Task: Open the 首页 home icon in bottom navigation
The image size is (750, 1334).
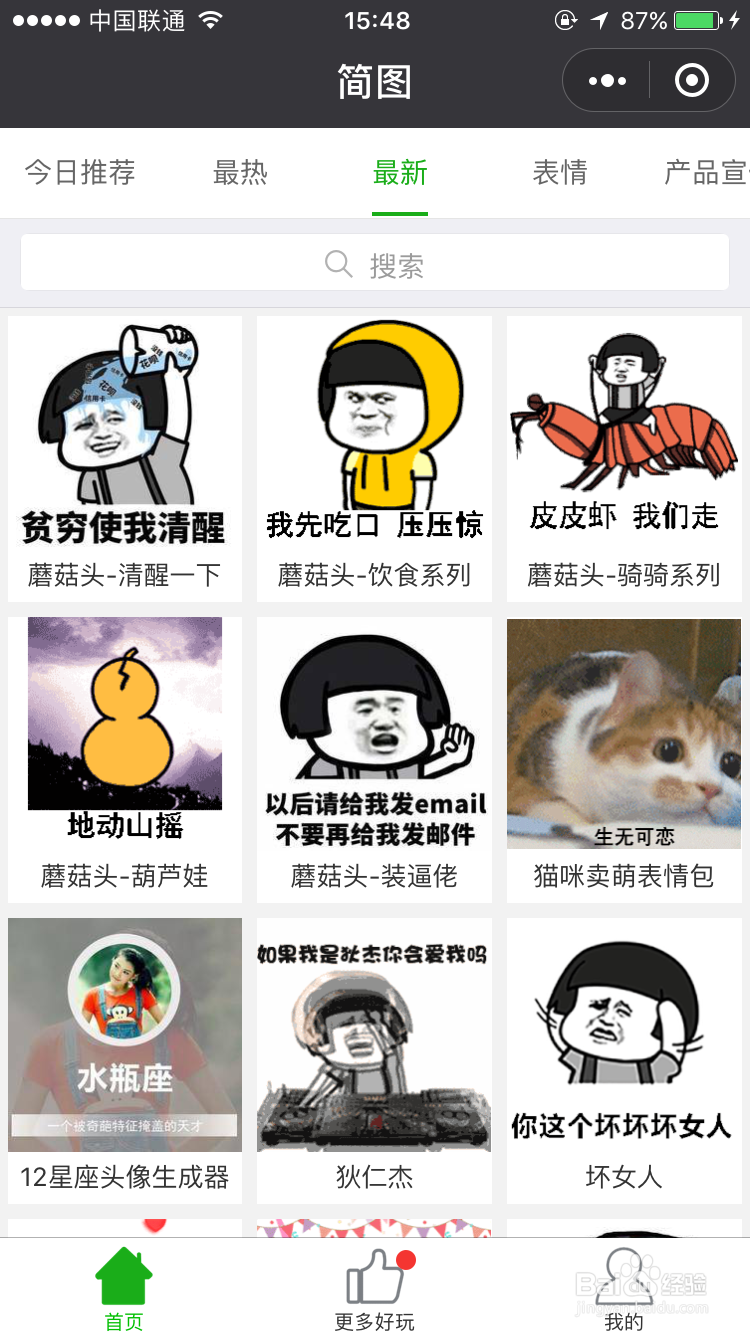Action: (x=123, y=1277)
